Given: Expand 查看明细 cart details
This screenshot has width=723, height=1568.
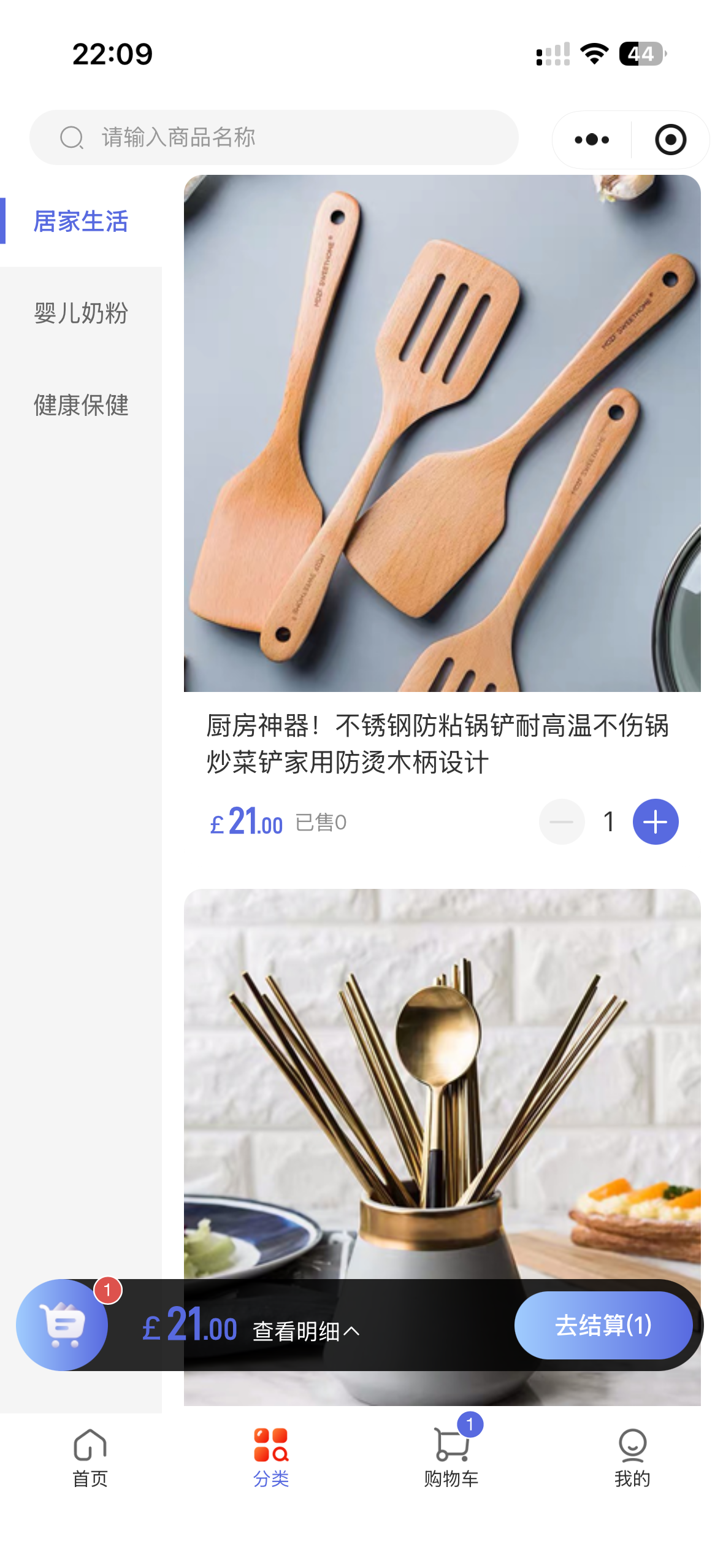Looking at the screenshot, I should tap(305, 1331).
